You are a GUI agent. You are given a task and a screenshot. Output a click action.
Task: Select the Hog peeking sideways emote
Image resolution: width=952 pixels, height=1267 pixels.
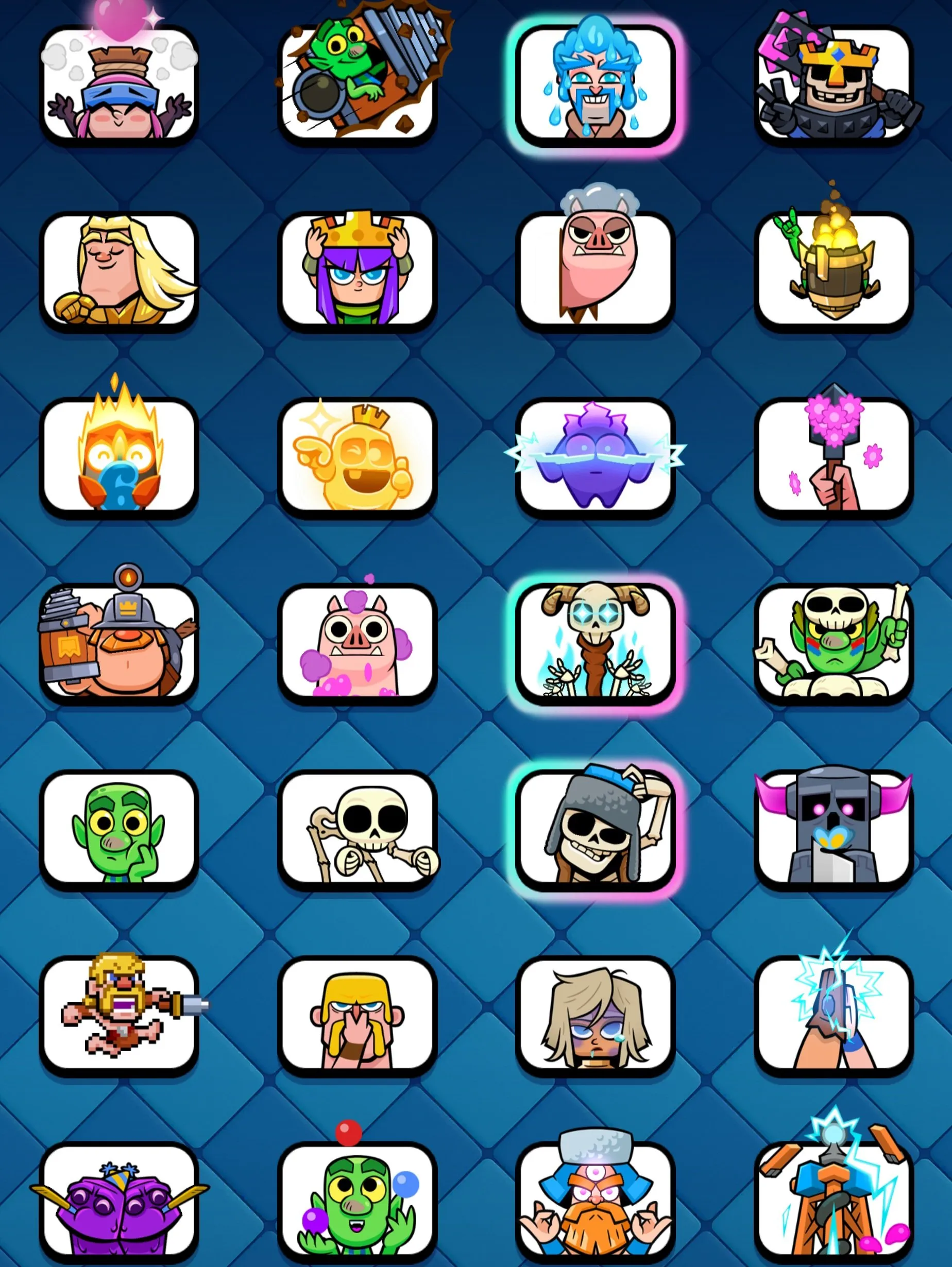click(596, 269)
